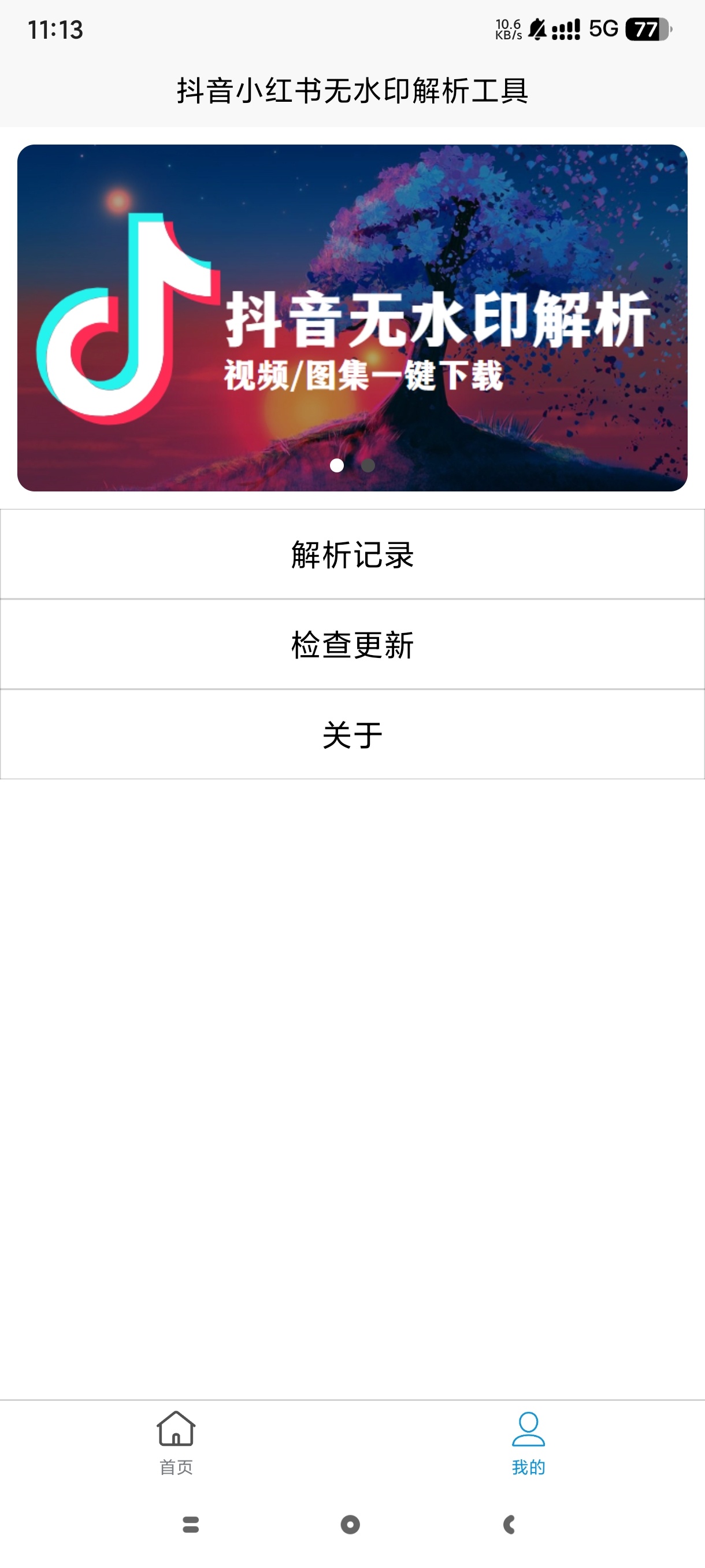Jump to the second banner page dot

tap(368, 465)
